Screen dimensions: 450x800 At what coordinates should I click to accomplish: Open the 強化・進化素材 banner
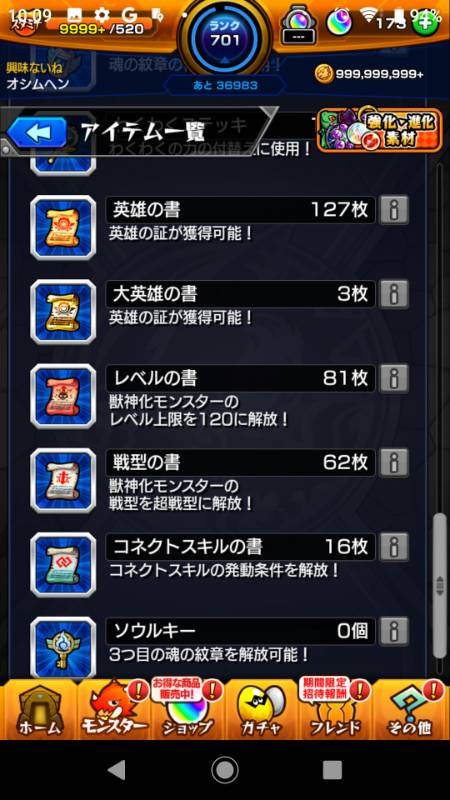379,131
